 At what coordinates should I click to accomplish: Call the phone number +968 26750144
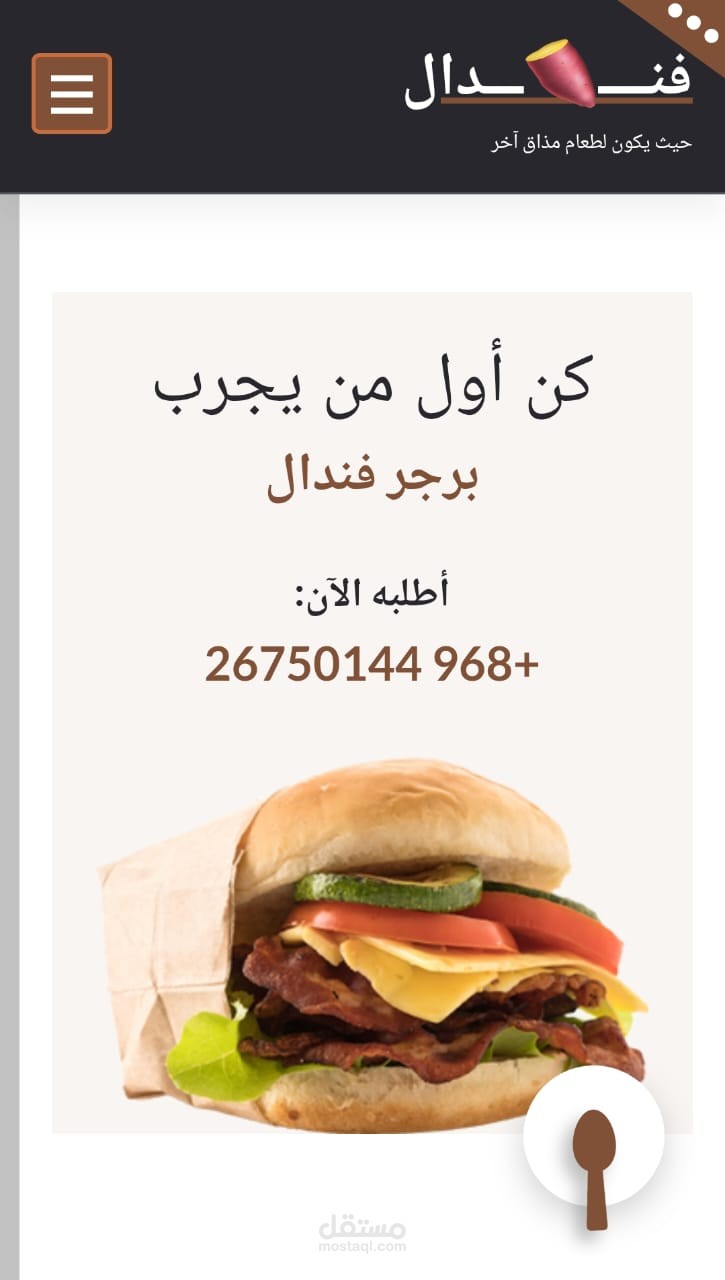372,664
